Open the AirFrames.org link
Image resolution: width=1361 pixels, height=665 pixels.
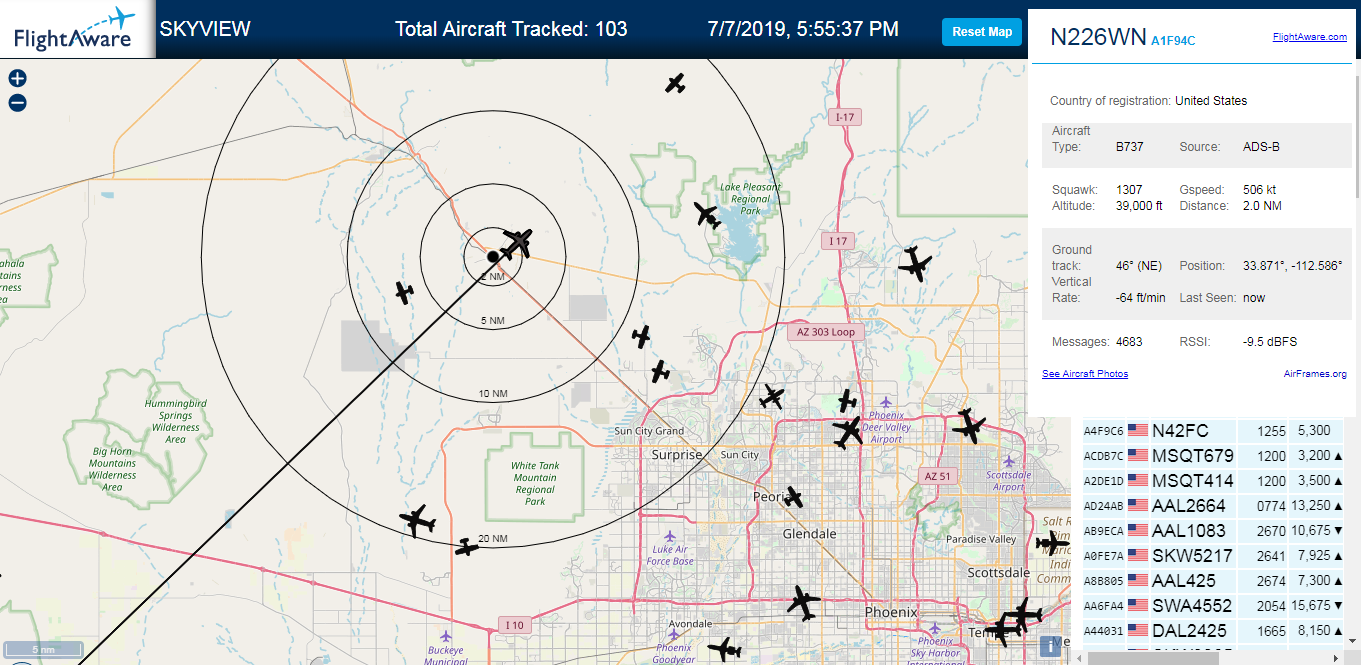coord(1315,374)
